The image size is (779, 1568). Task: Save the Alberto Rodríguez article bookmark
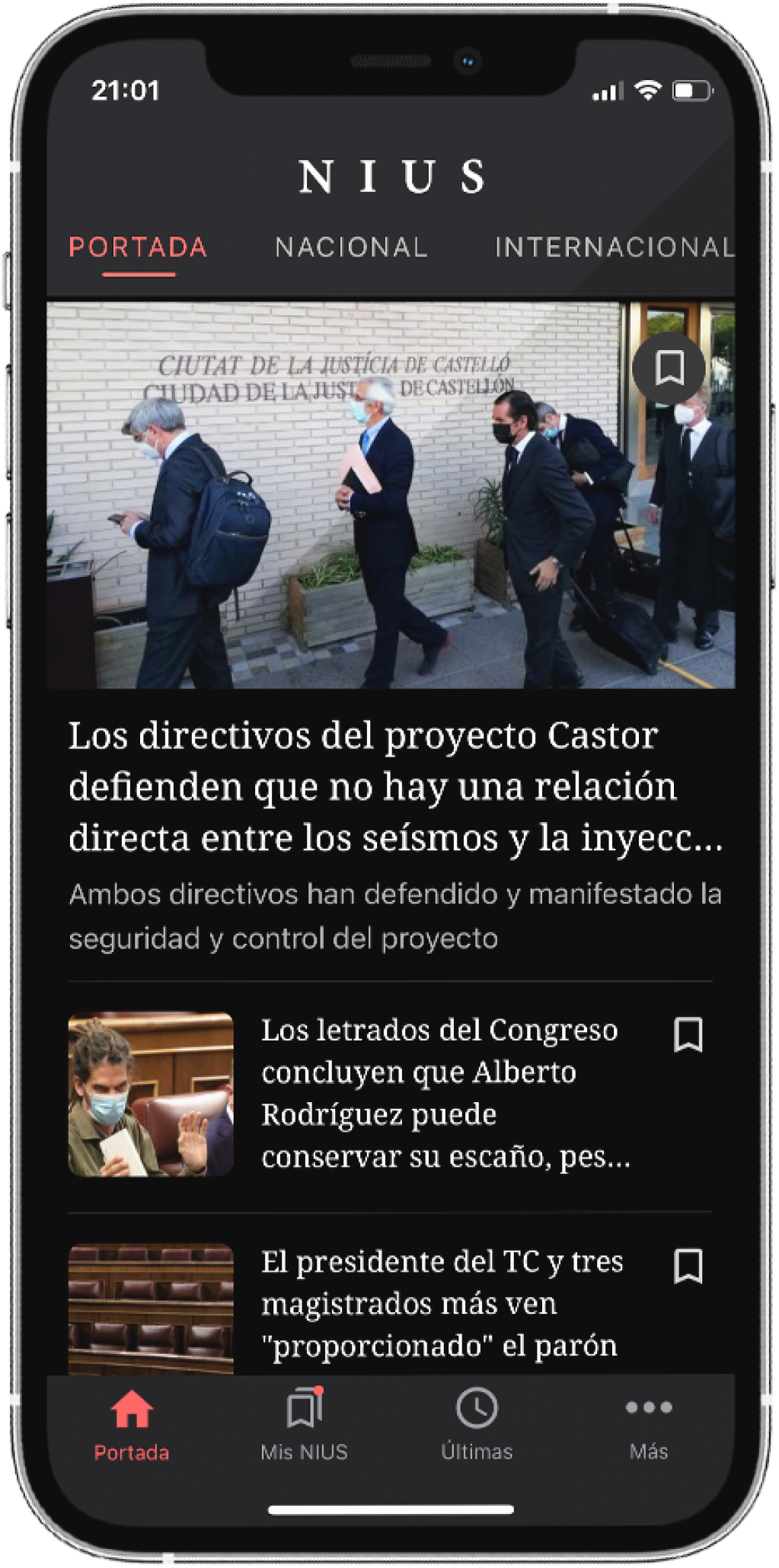pyautogui.click(x=688, y=1035)
